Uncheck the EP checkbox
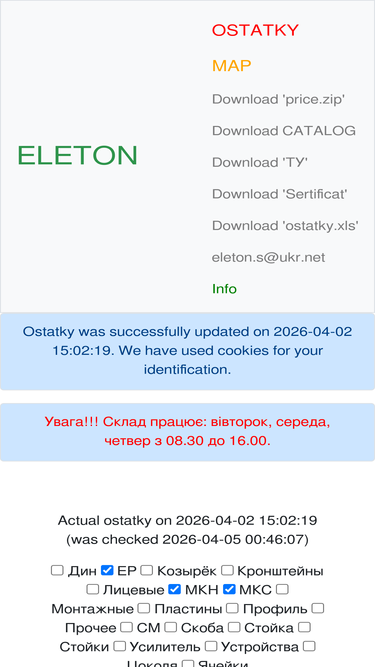375x667 pixels. point(107,570)
